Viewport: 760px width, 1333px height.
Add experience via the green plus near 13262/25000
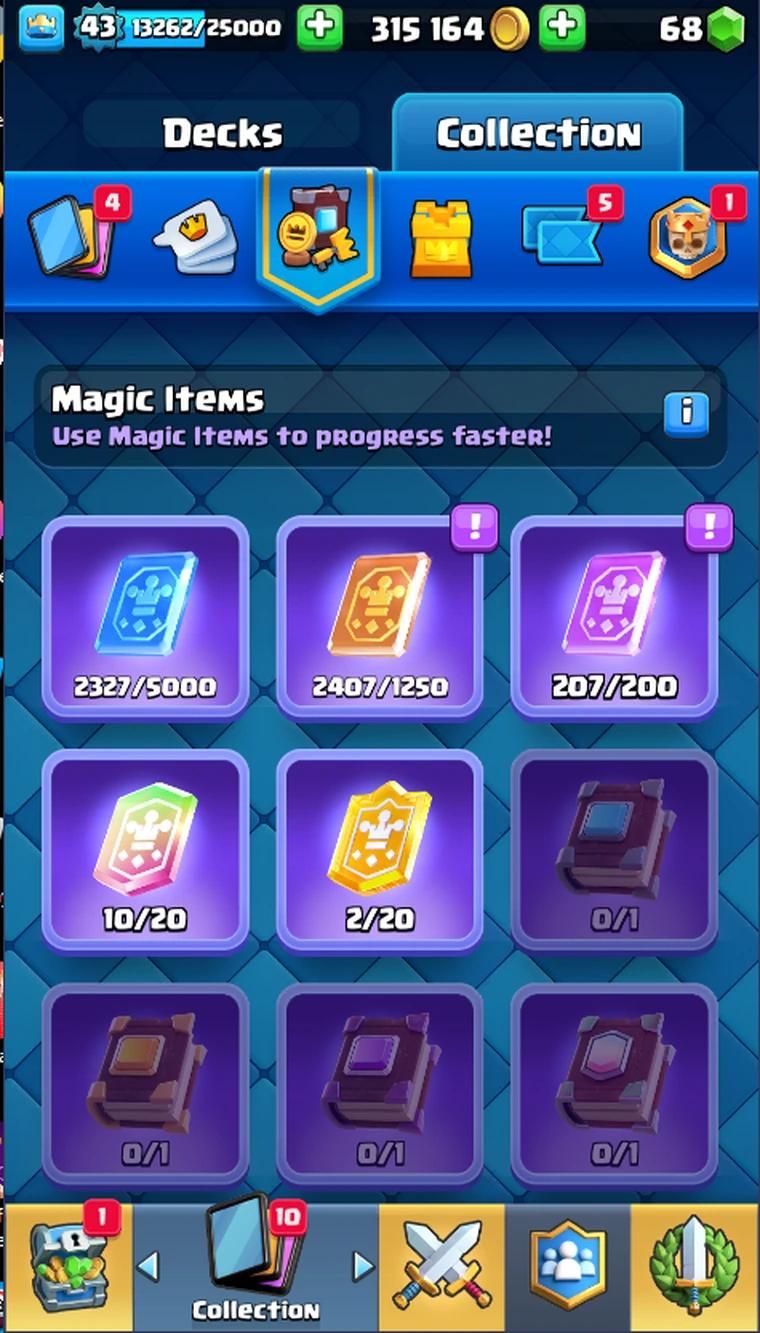320,27
